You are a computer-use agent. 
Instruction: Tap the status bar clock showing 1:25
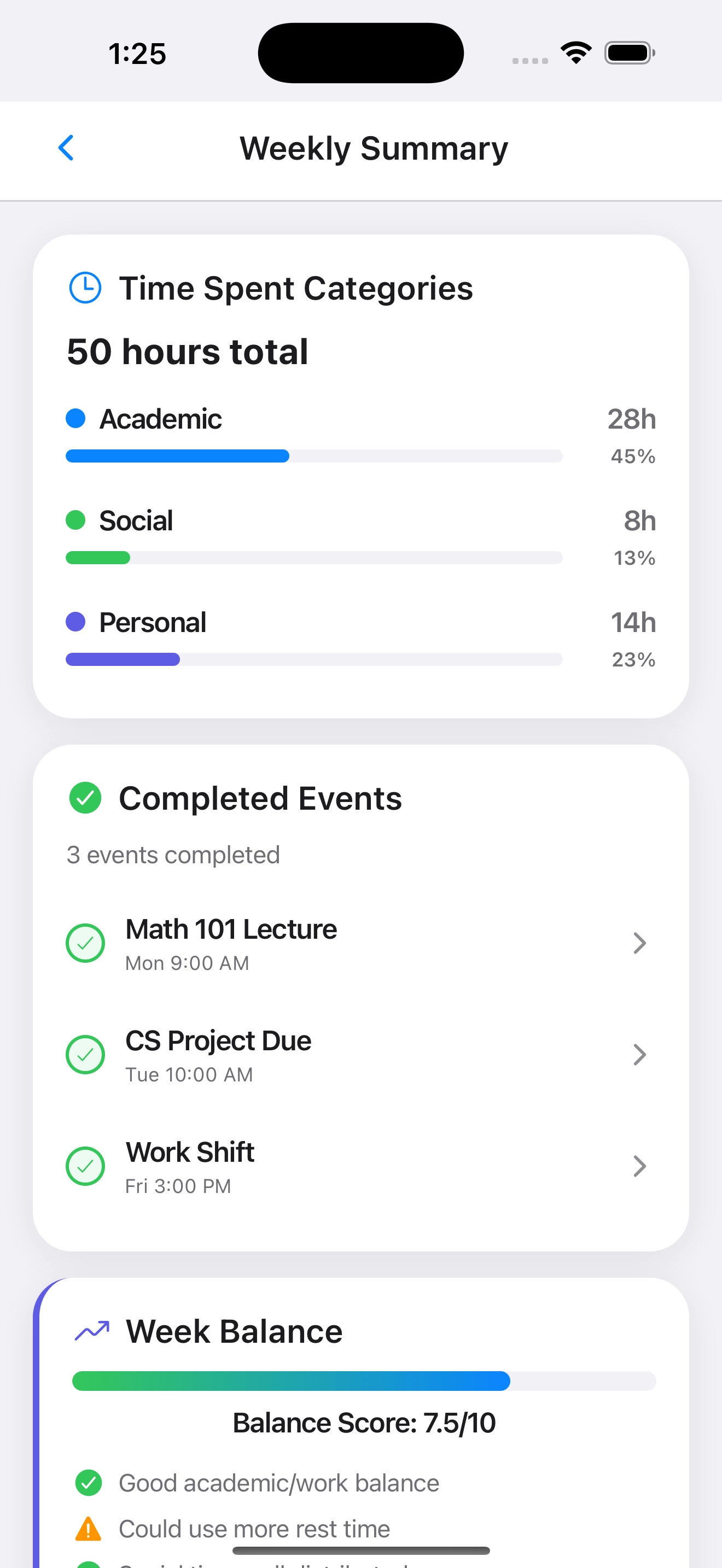point(137,54)
